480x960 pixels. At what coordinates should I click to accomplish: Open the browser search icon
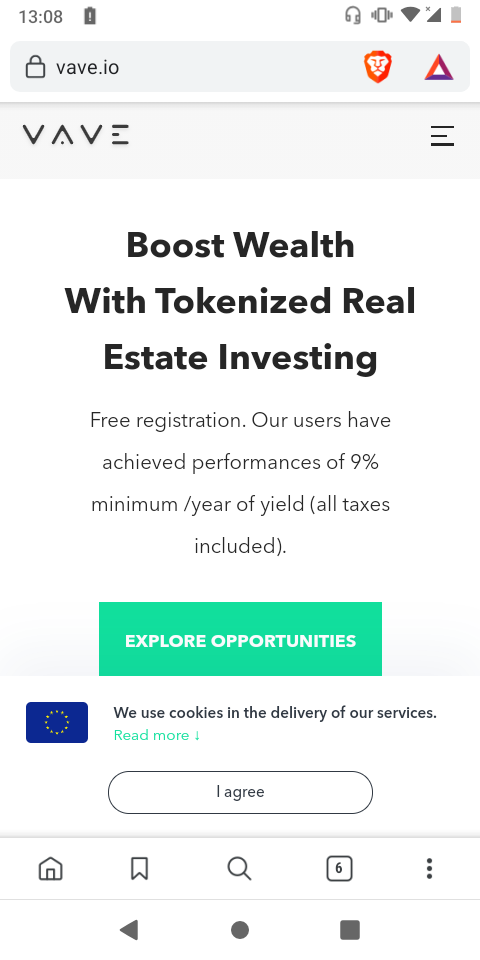[239, 868]
